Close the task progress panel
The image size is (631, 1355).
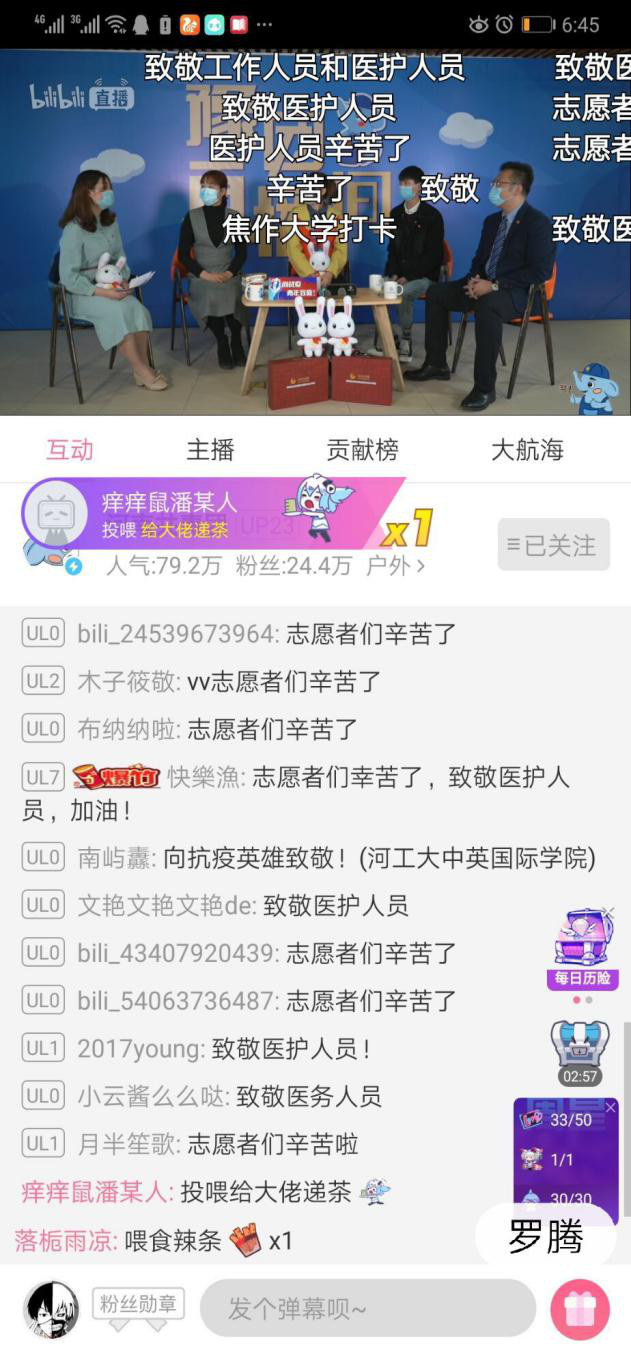(x=611, y=1108)
